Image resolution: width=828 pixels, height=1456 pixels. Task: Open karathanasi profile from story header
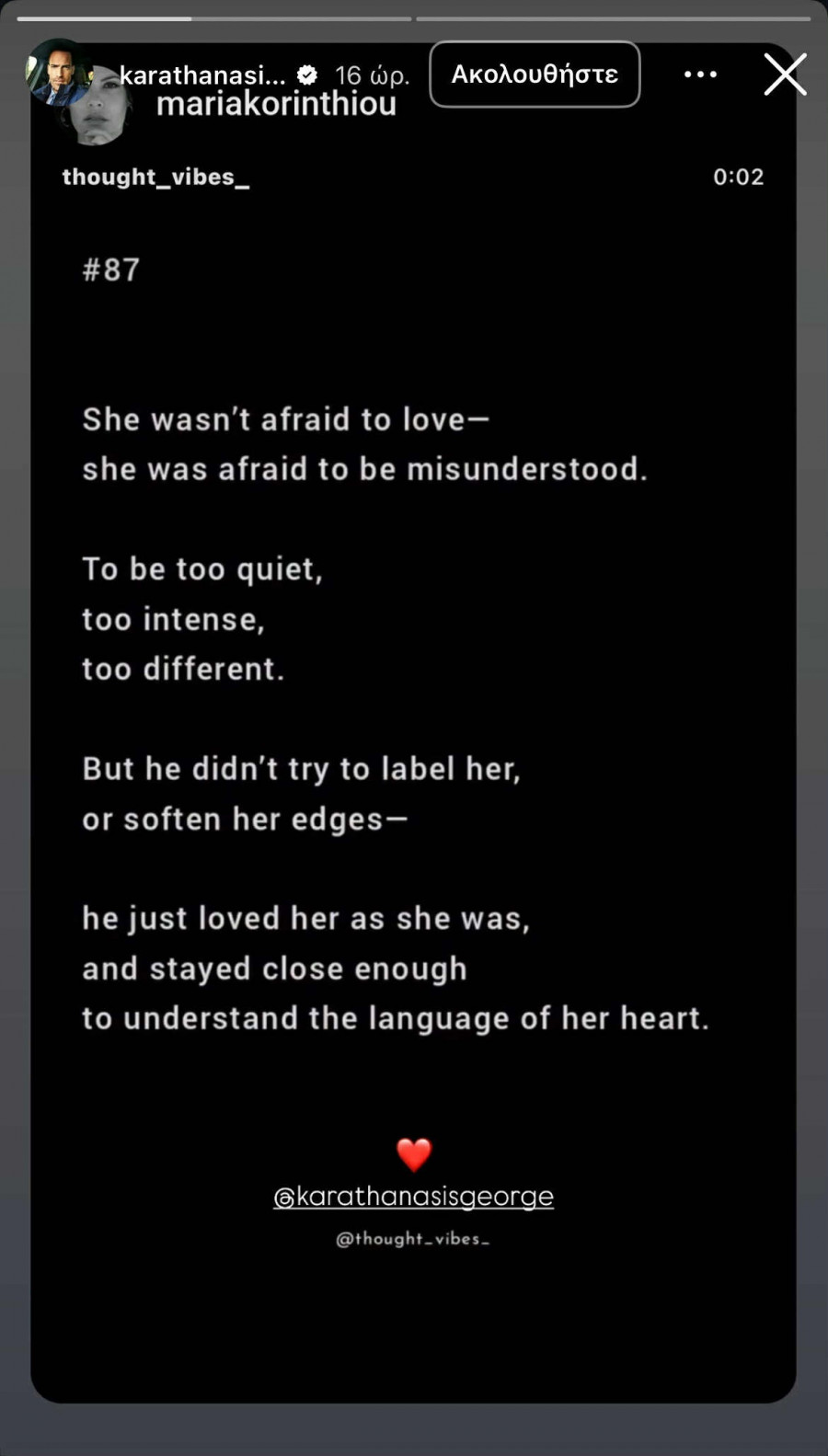[x=202, y=75]
